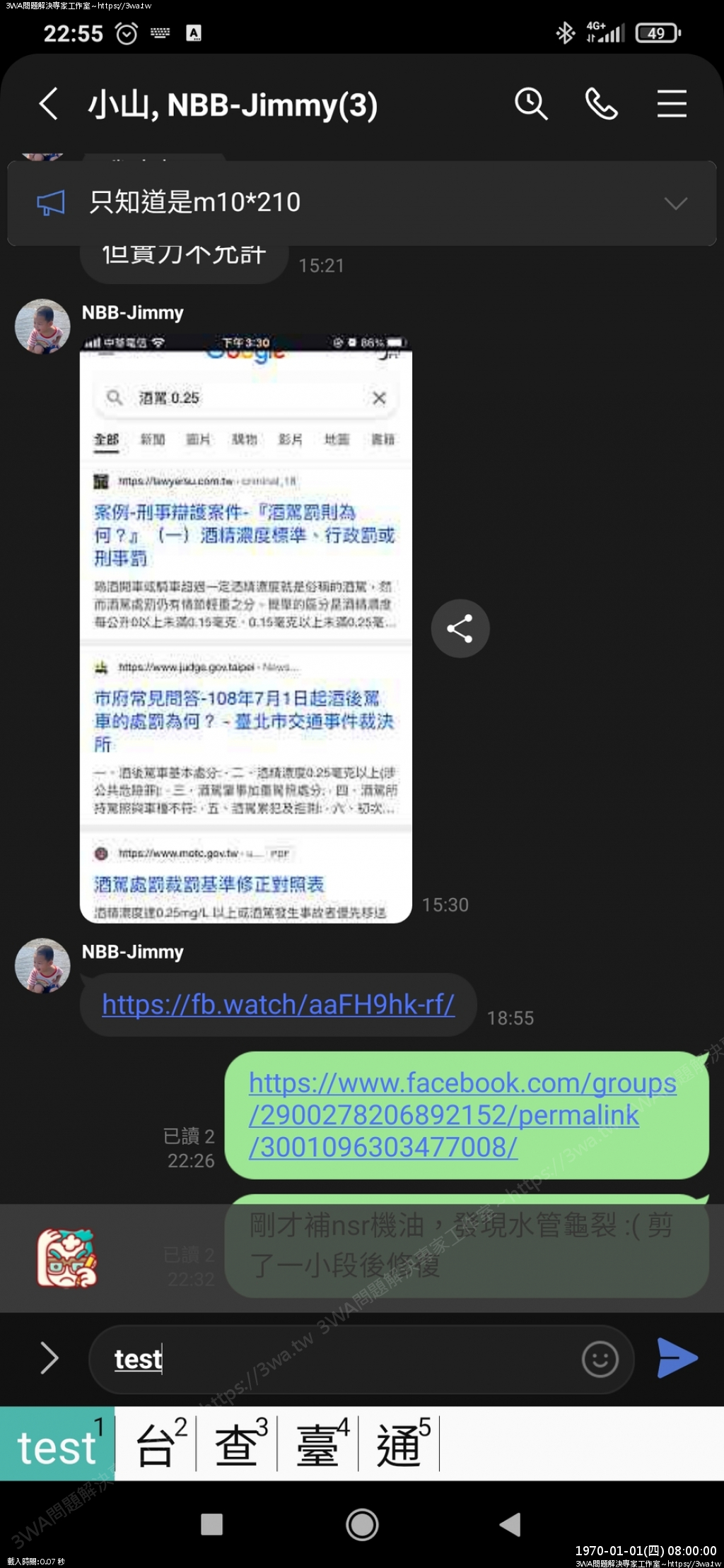Image resolution: width=724 pixels, height=1568 pixels.
Task: Focus the message text field
Action: (x=339, y=1359)
